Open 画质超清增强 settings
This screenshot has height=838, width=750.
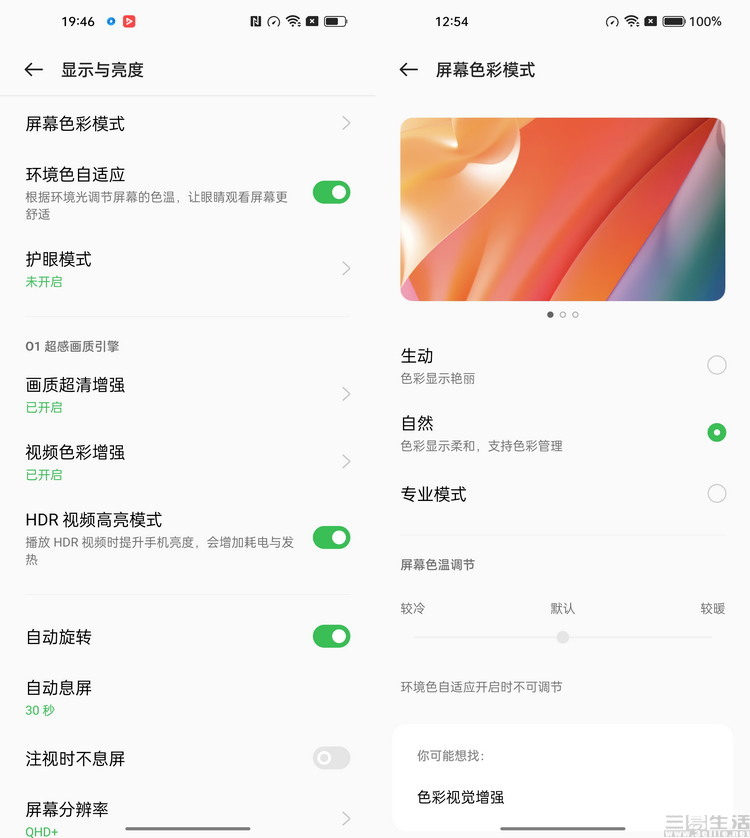[187, 394]
